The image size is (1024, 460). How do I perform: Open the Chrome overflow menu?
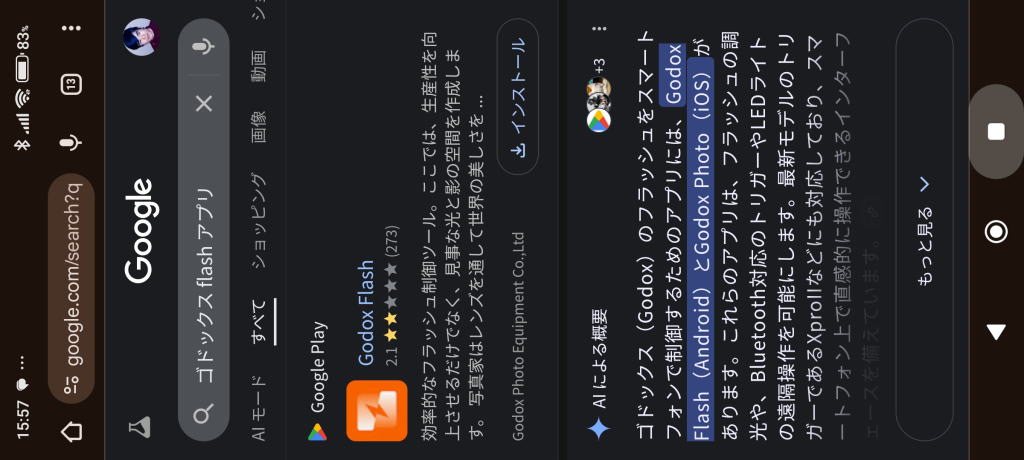pyautogui.click(x=71, y=28)
